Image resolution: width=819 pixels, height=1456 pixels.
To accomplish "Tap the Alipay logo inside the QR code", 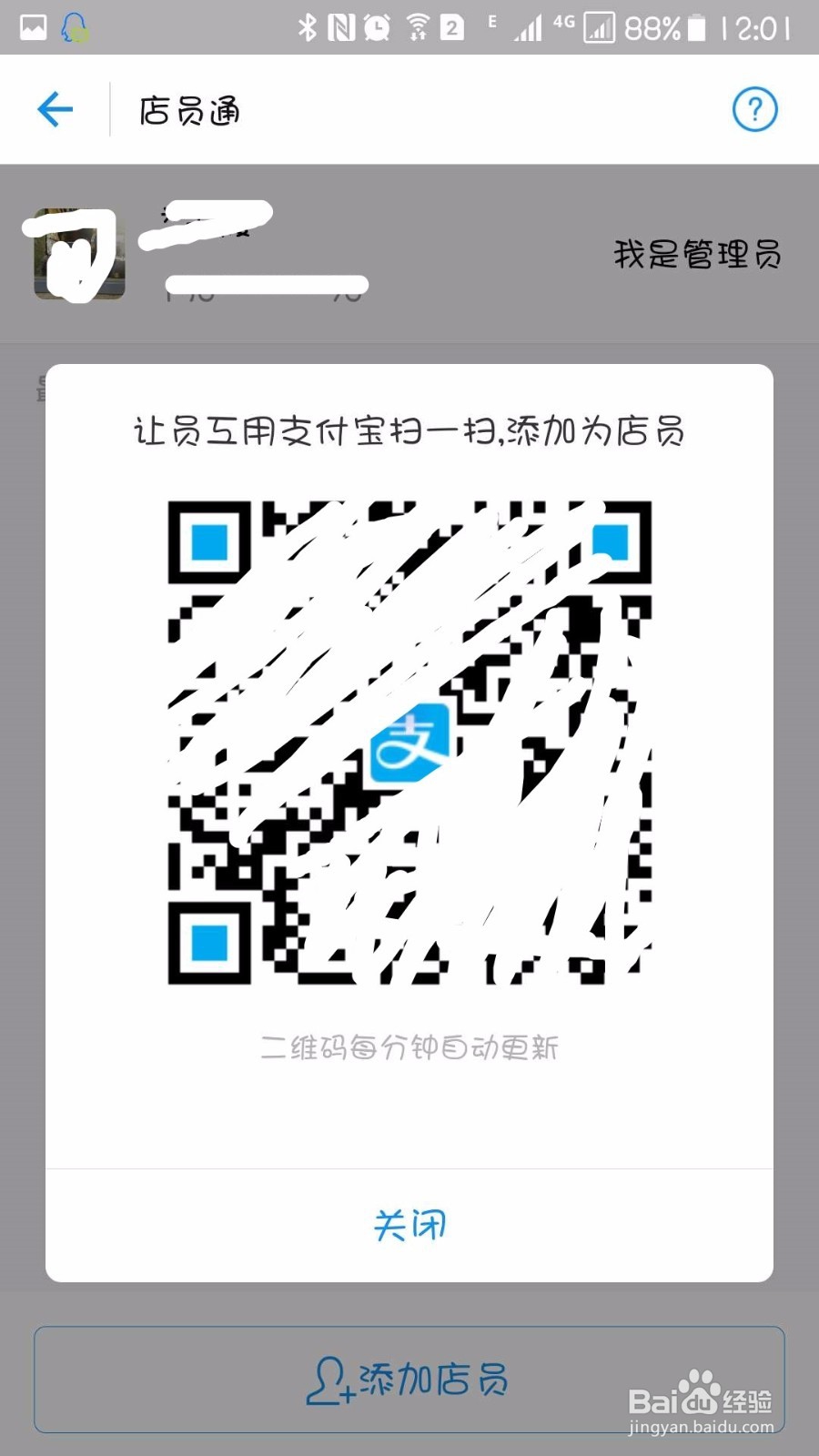I will 409,743.
